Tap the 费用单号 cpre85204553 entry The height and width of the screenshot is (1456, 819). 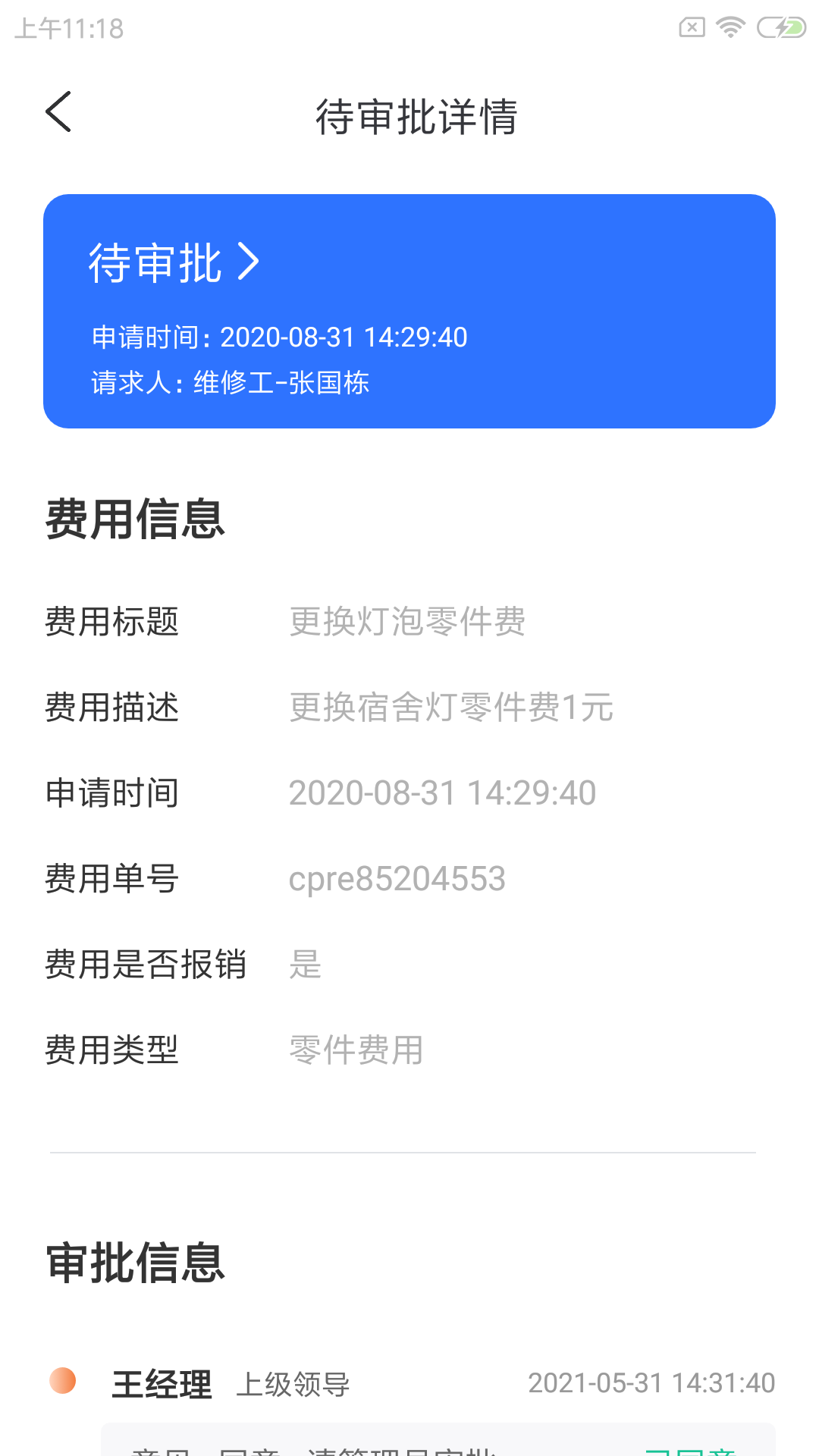tap(398, 879)
